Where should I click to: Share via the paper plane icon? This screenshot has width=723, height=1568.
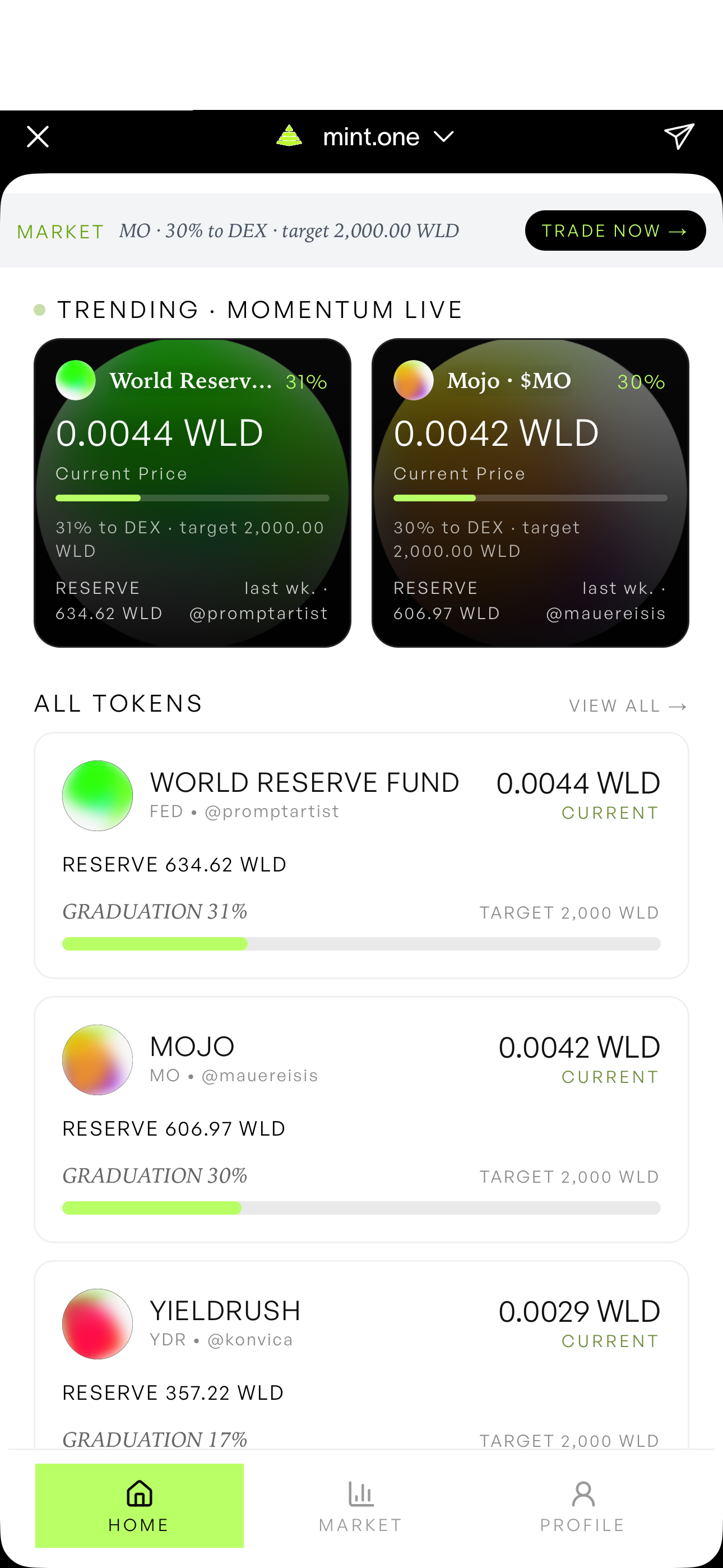click(x=678, y=136)
